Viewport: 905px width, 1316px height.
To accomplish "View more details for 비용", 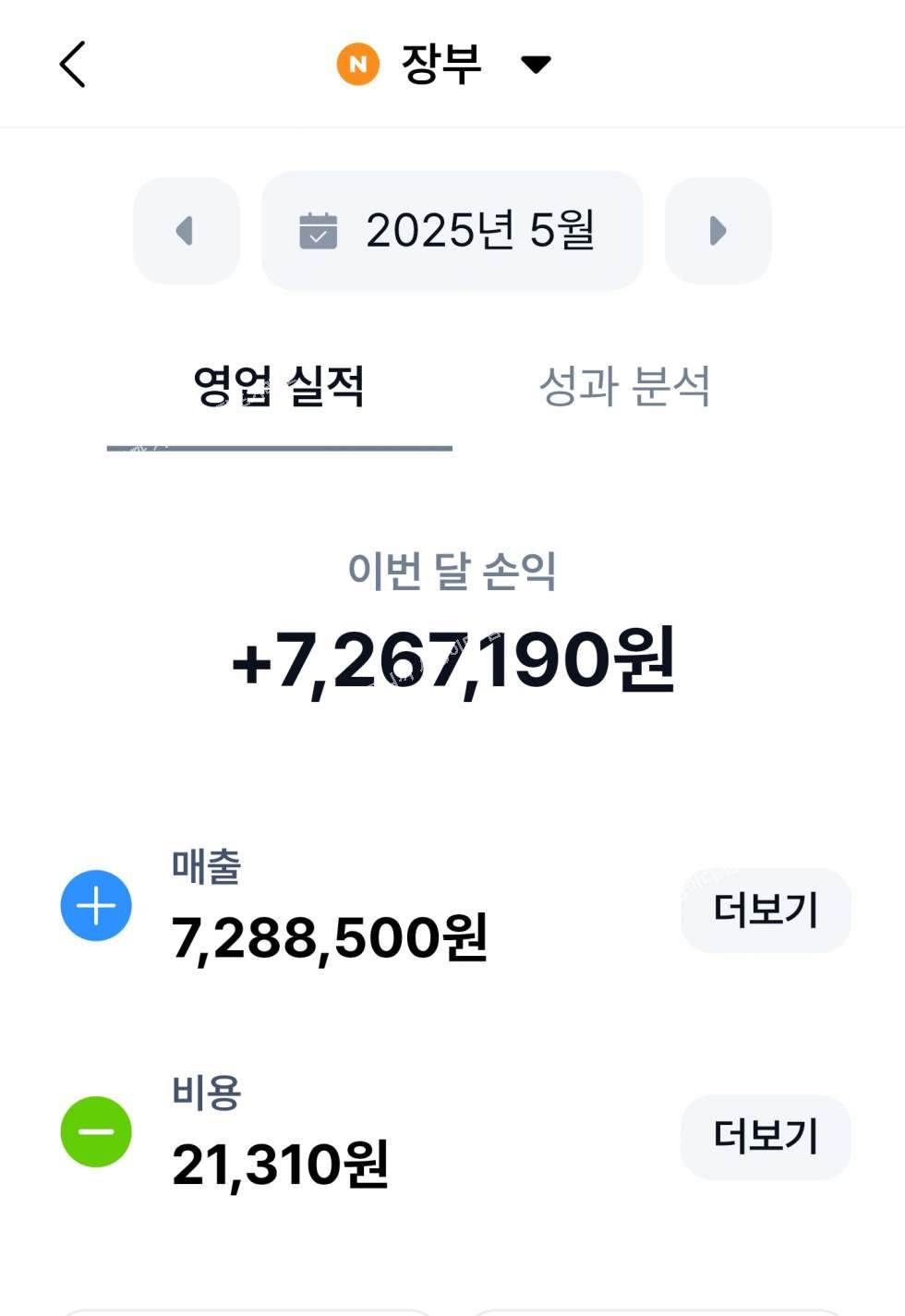I will pyautogui.click(x=765, y=1137).
